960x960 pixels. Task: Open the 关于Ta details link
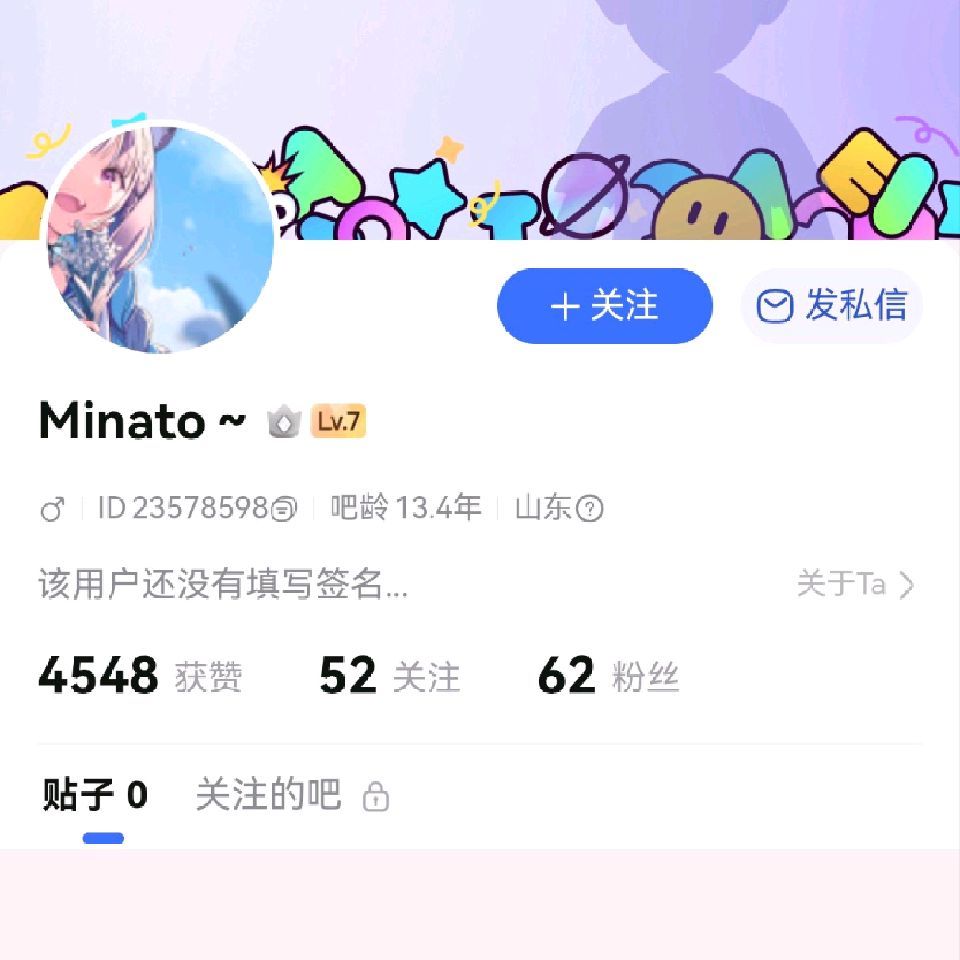[855, 584]
